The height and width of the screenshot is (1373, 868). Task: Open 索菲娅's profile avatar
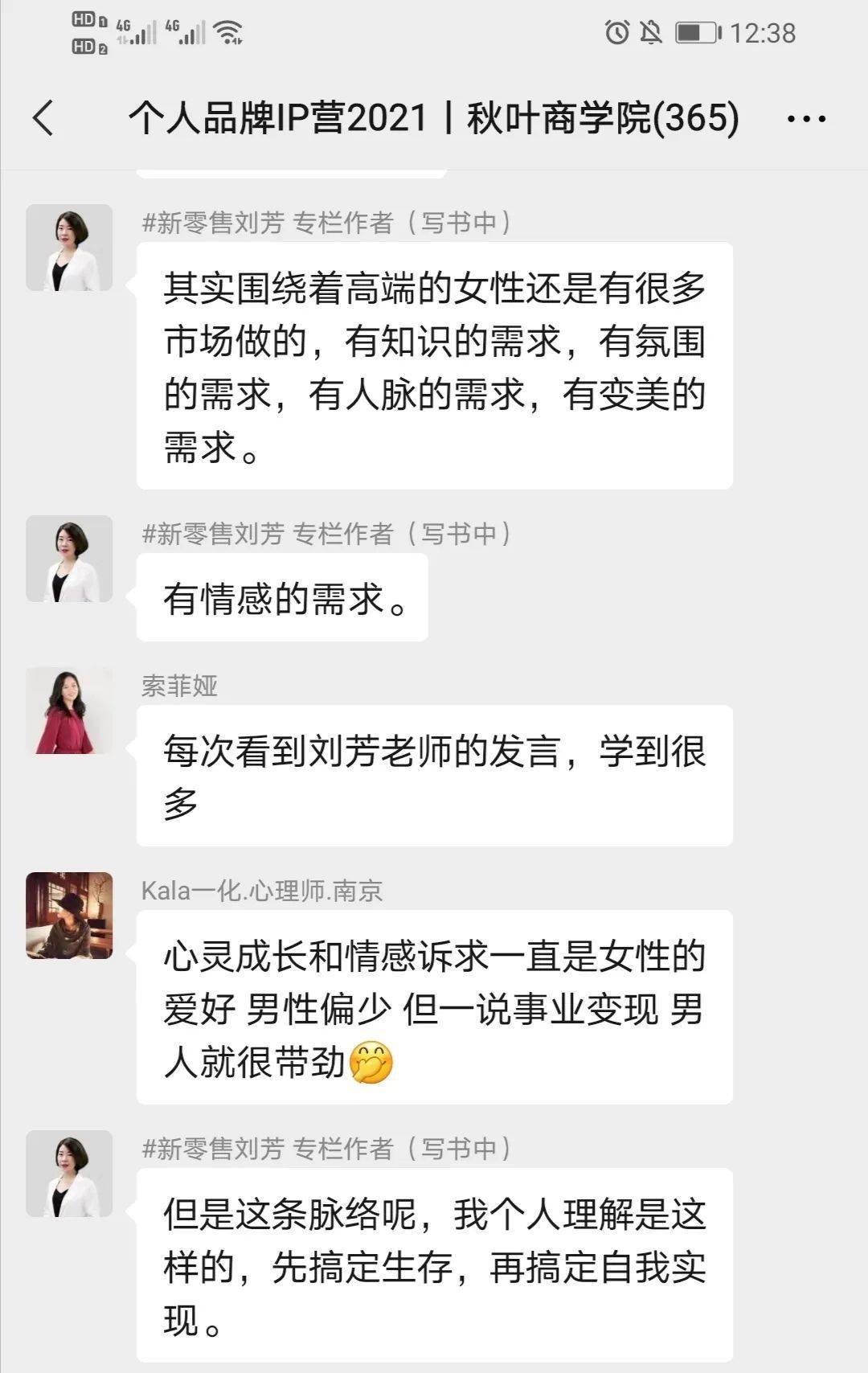pos(69,711)
